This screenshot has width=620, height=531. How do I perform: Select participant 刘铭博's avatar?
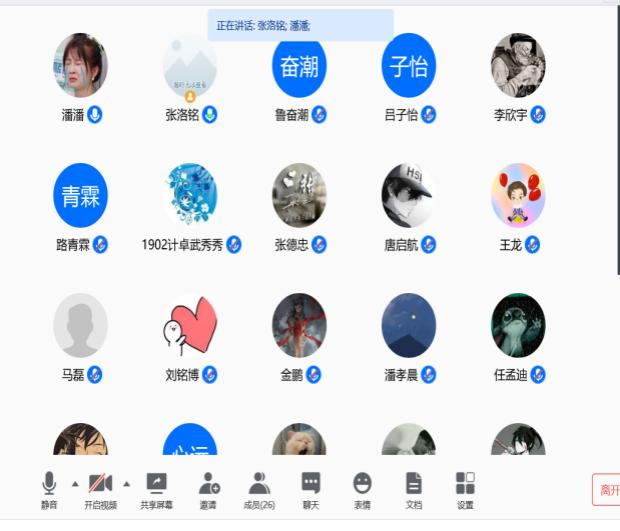tap(190, 325)
